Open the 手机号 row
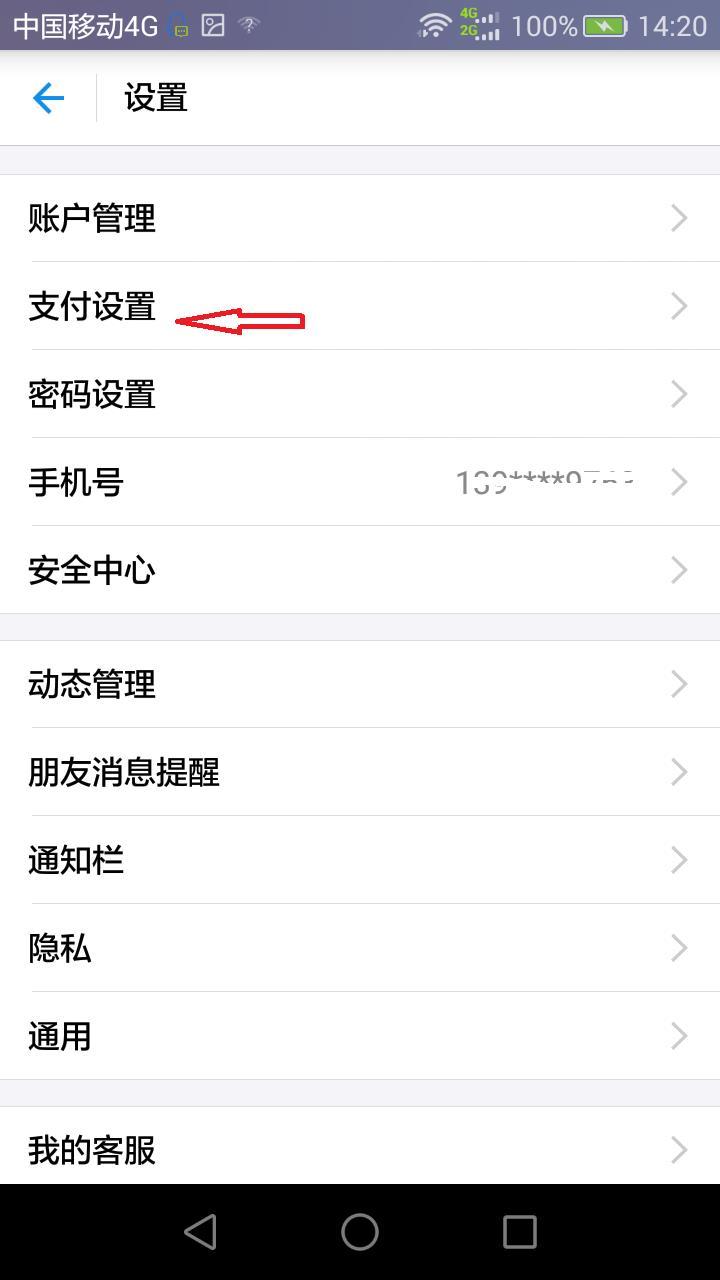The width and height of the screenshot is (720, 1280). (x=360, y=482)
